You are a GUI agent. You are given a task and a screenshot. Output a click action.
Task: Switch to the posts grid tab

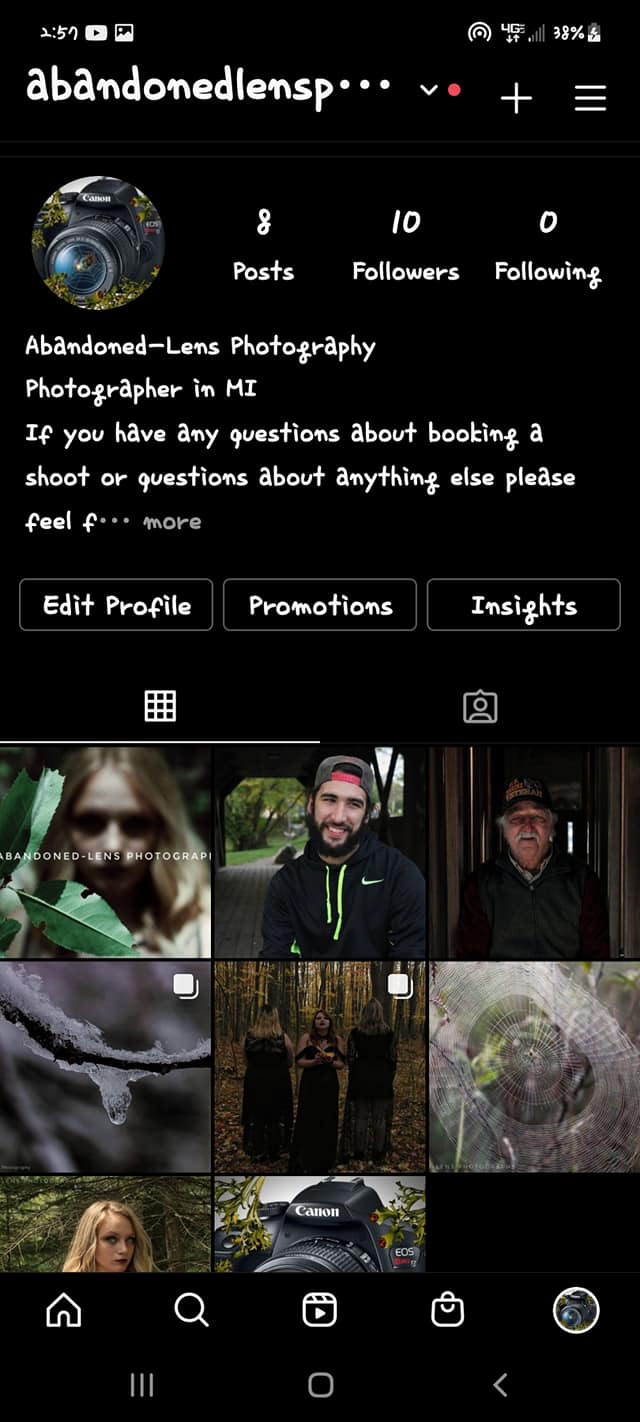(160, 706)
